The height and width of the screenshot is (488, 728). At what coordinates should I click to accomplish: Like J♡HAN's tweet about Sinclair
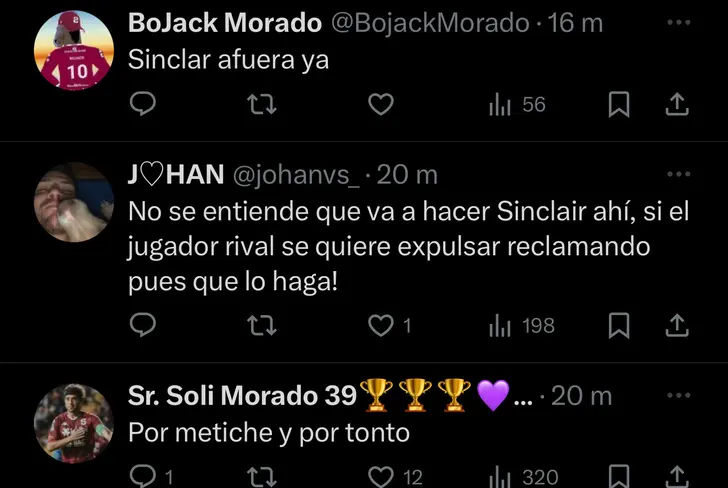pyautogui.click(x=380, y=325)
